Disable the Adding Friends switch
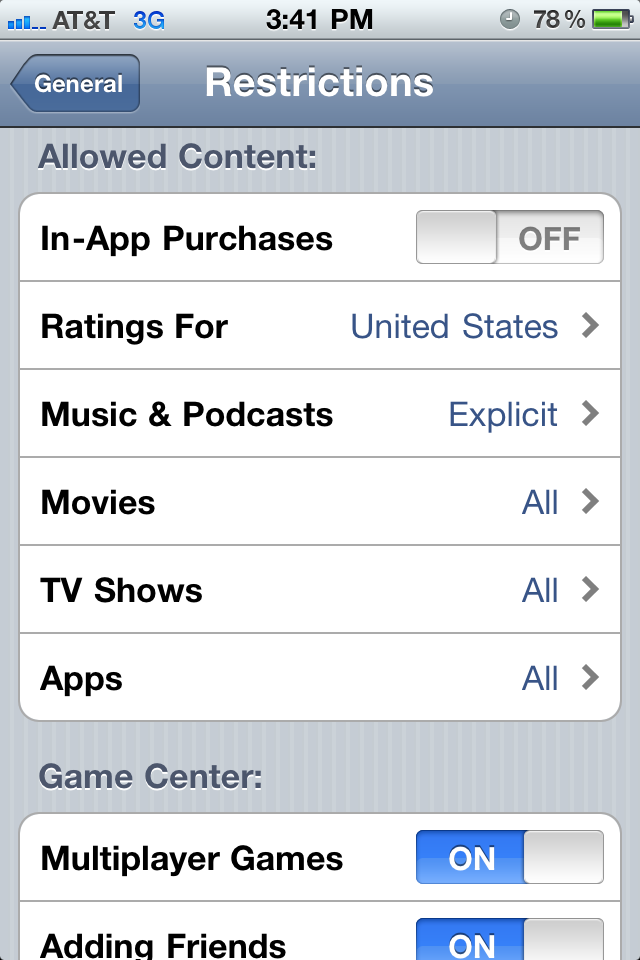 509,942
